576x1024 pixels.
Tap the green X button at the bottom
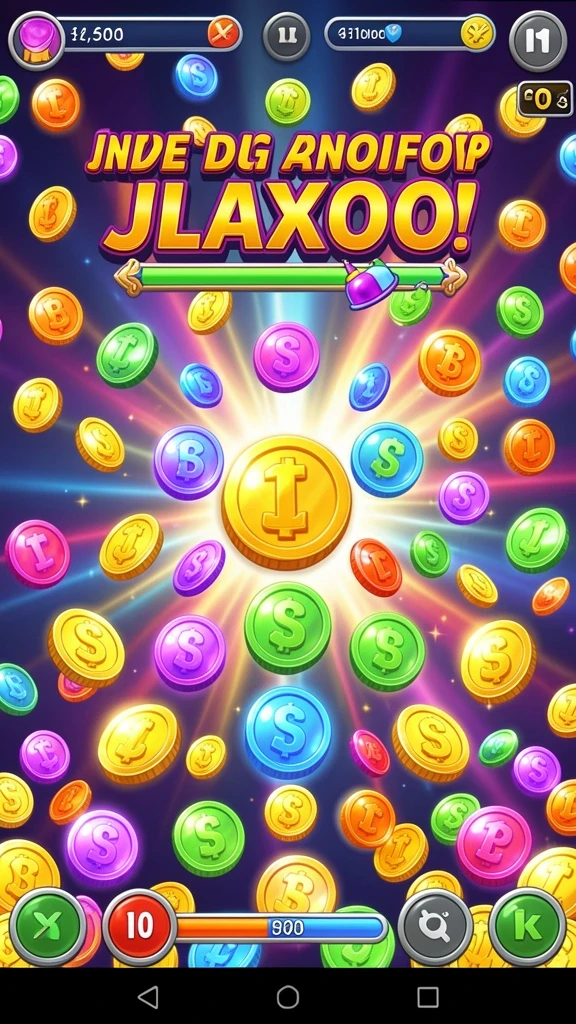coord(48,925)
